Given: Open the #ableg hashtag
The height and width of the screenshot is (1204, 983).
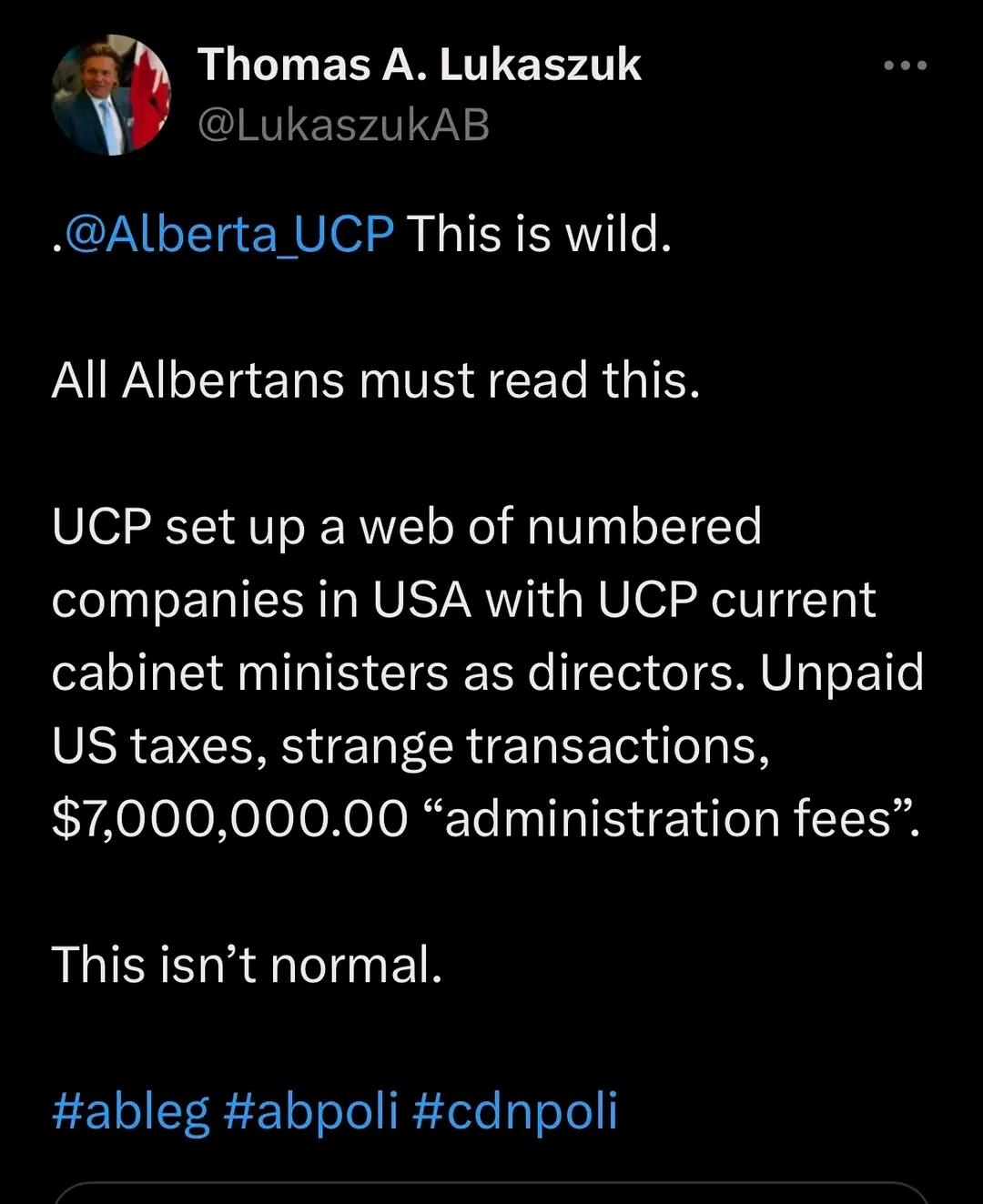Looking at the screenshot, I should 131,1110.
